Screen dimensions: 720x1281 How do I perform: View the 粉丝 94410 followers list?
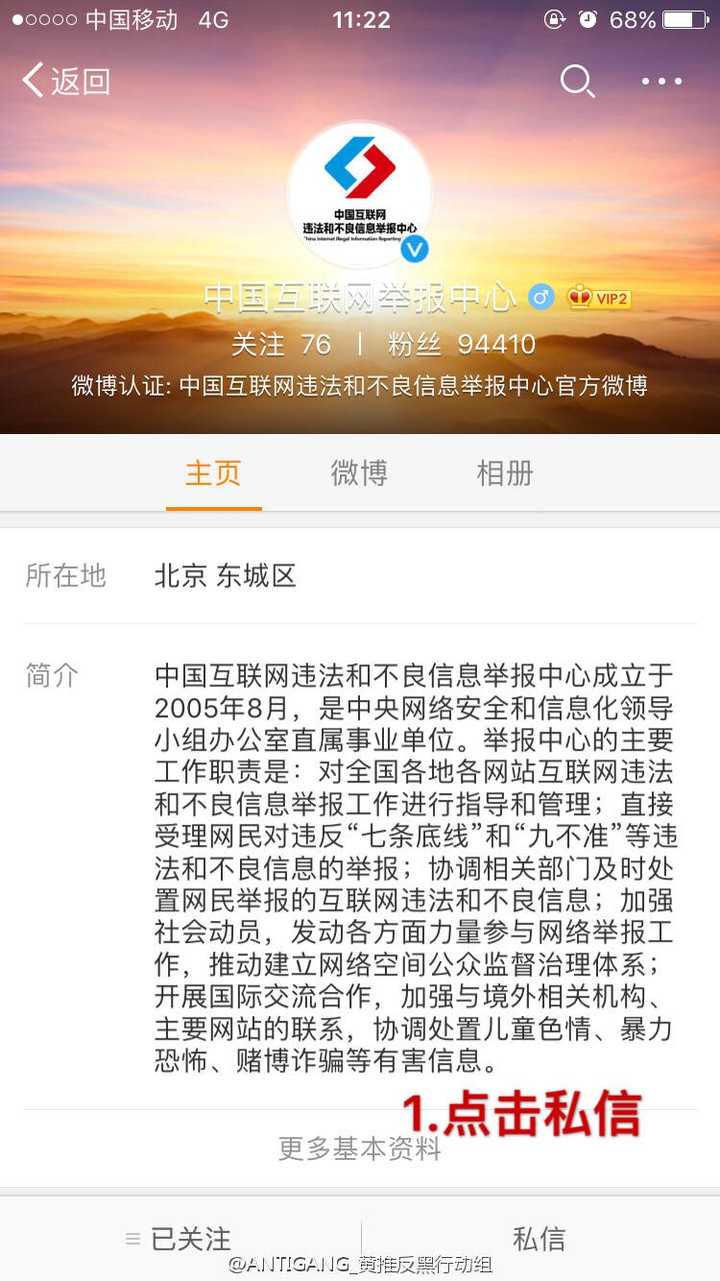[x=462, y=345]
